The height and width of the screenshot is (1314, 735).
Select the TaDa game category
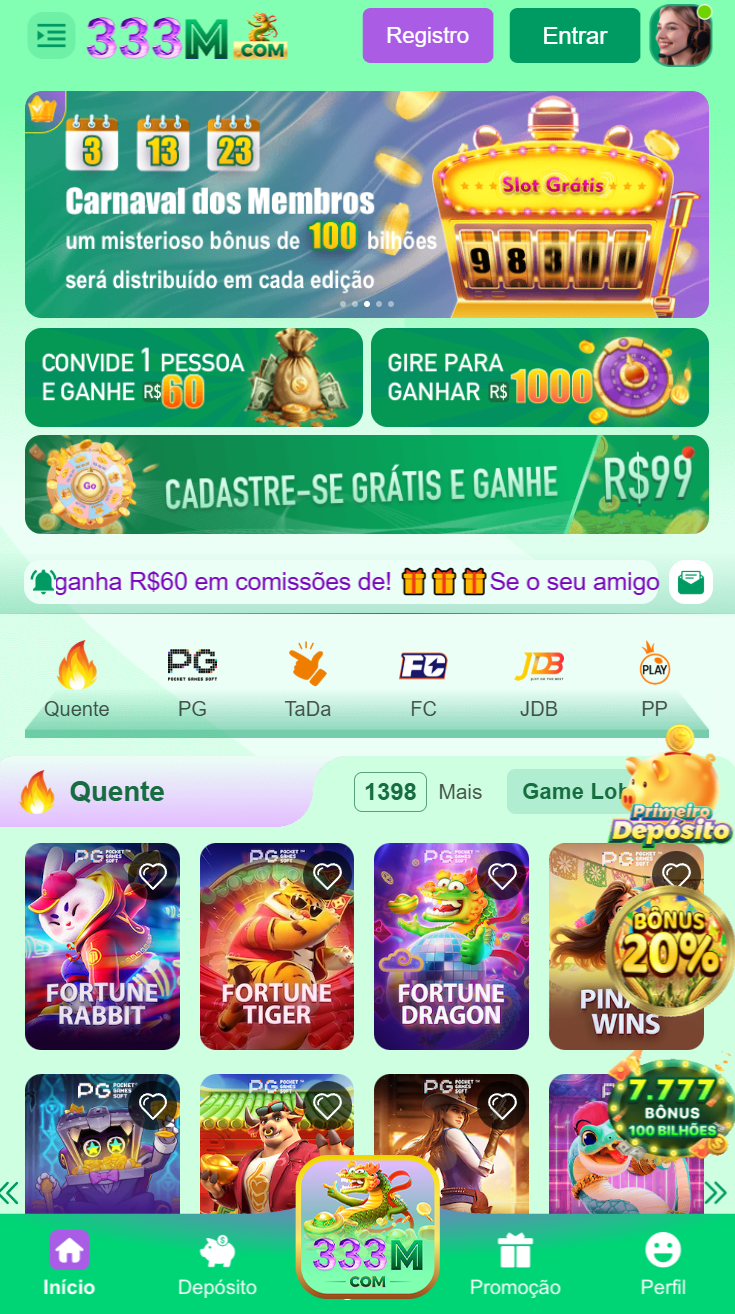(x=307, y=682)
